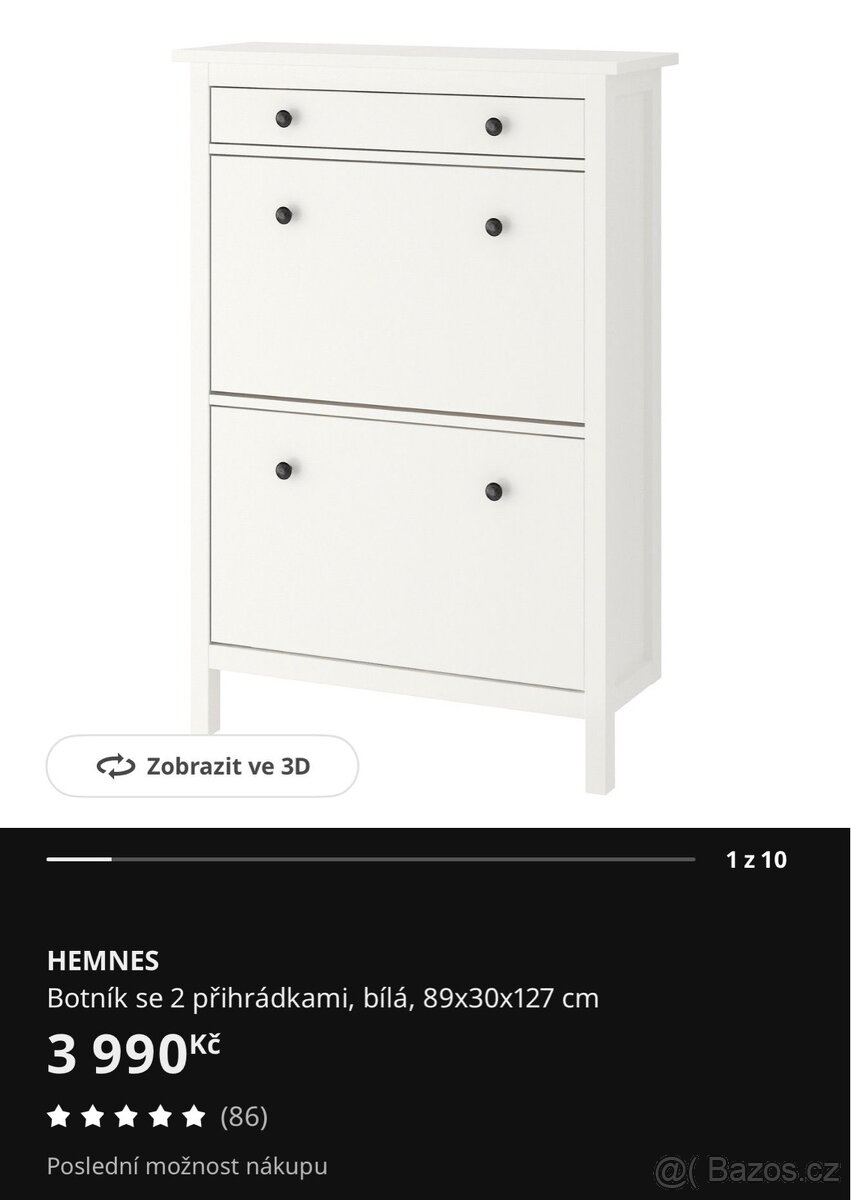Click the circular arrows icon inside the 3D button
Screen dimensions: 851x1200
pos(117,768)
